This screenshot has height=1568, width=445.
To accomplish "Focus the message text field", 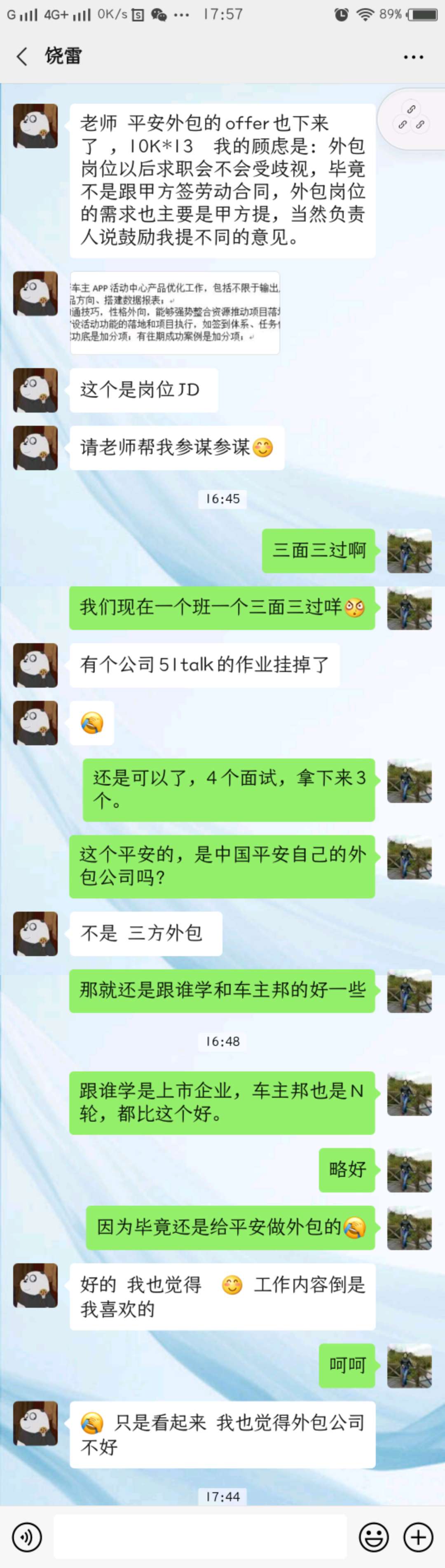I will pos(200,1537).
